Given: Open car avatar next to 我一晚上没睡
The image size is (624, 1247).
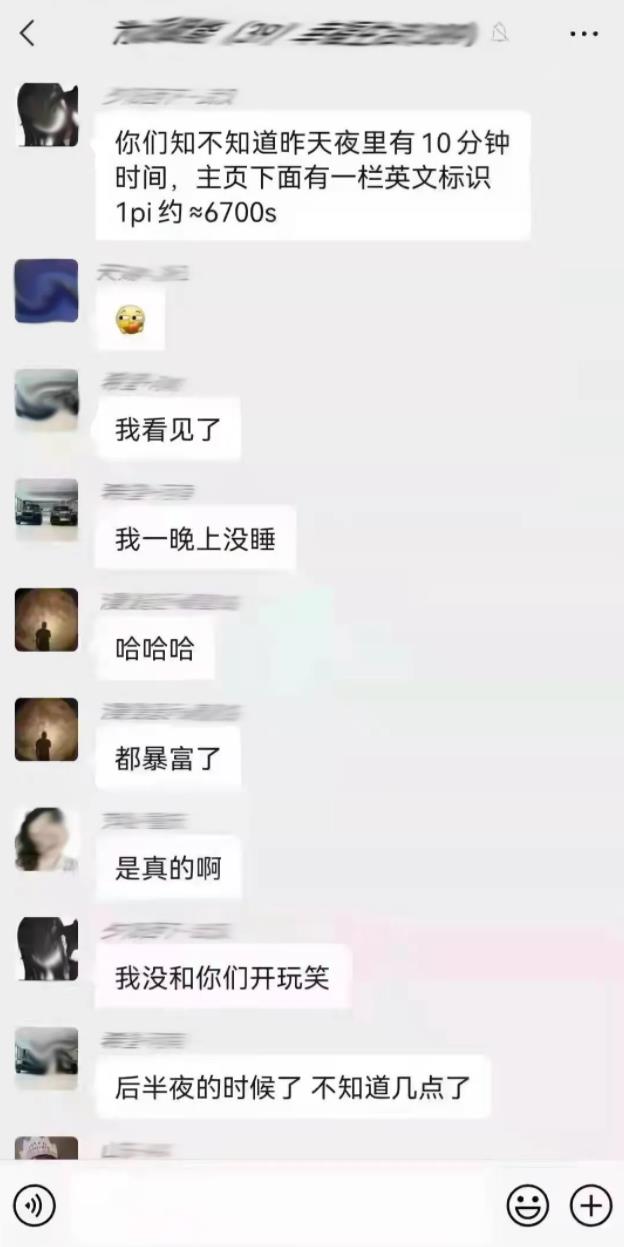Looking at the screenshot, I should (x=46, y=509).
